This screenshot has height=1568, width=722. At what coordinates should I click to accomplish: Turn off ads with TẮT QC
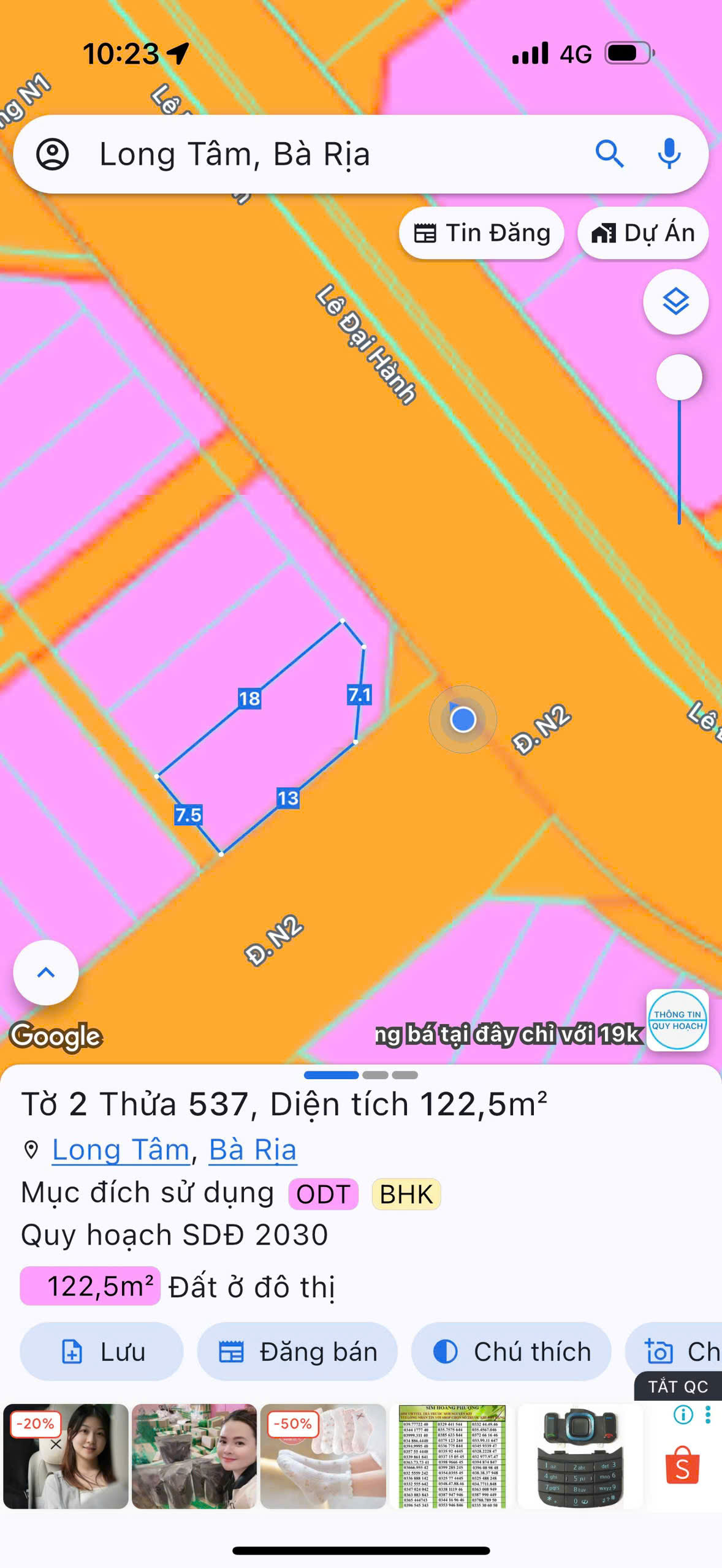point(677,1387)
